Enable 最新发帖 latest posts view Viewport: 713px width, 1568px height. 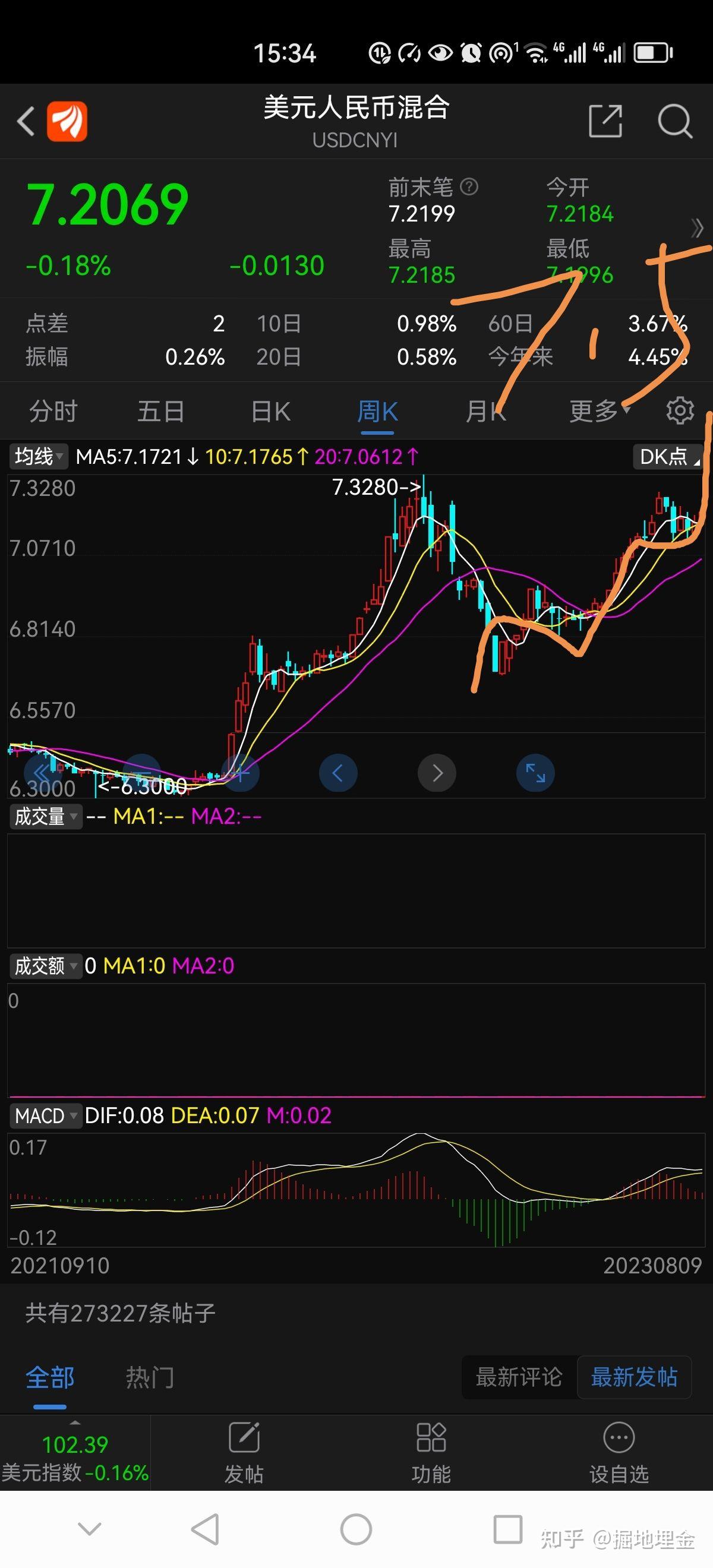tap(635, 1377)
